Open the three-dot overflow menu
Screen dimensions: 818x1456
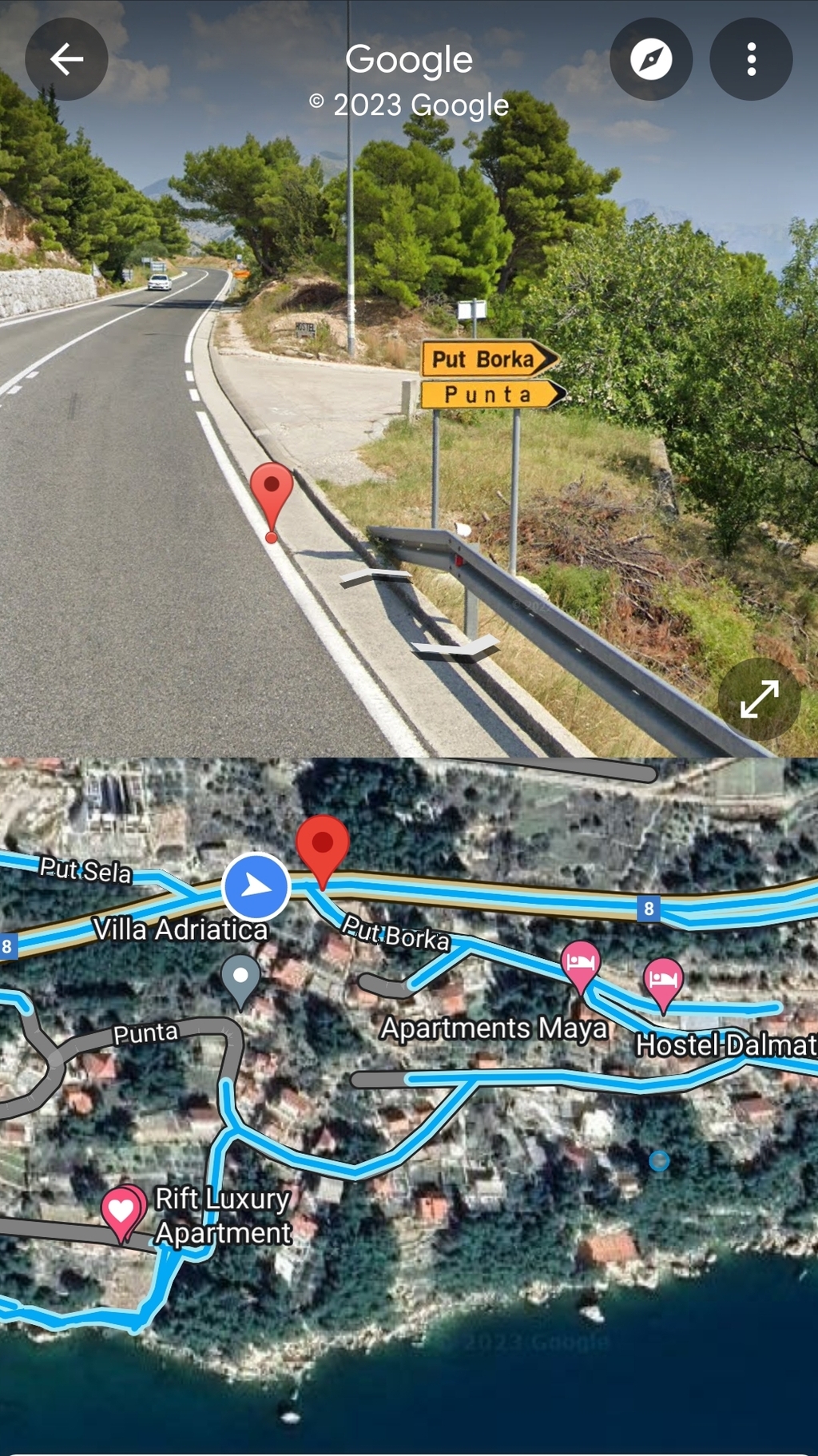pos(751,59)
